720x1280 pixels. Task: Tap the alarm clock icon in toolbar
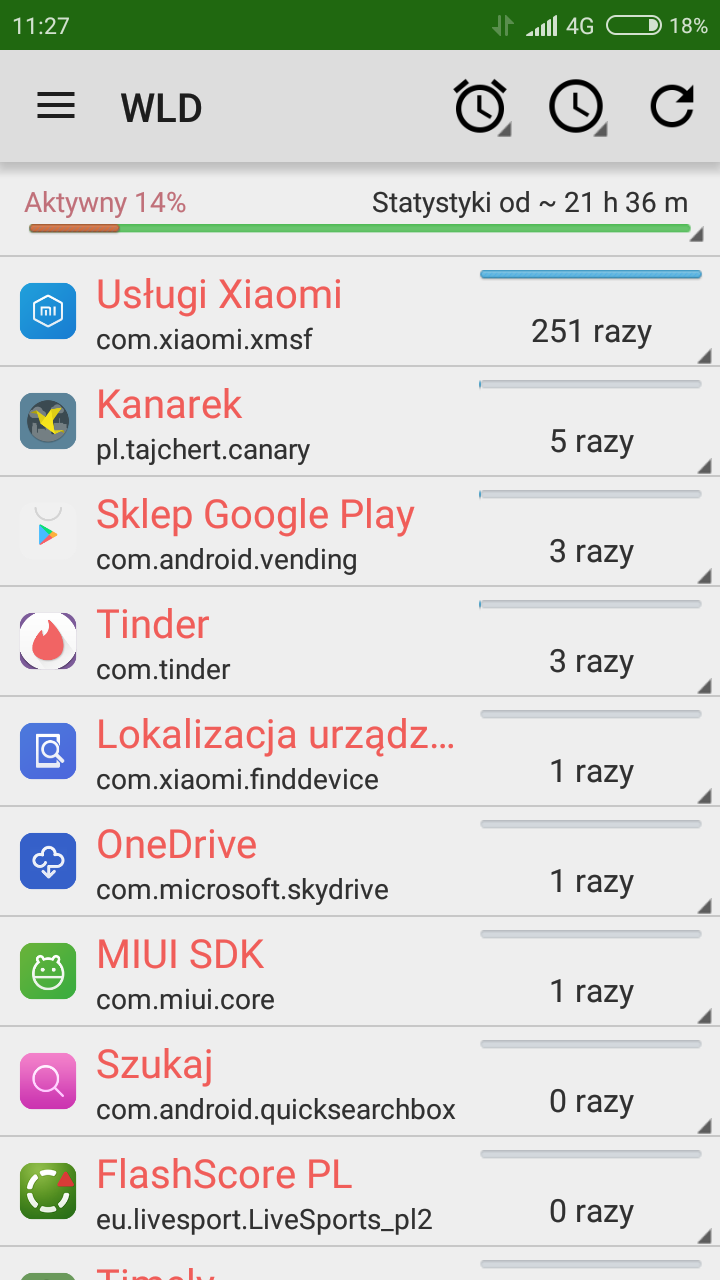[x=480, y=106]
